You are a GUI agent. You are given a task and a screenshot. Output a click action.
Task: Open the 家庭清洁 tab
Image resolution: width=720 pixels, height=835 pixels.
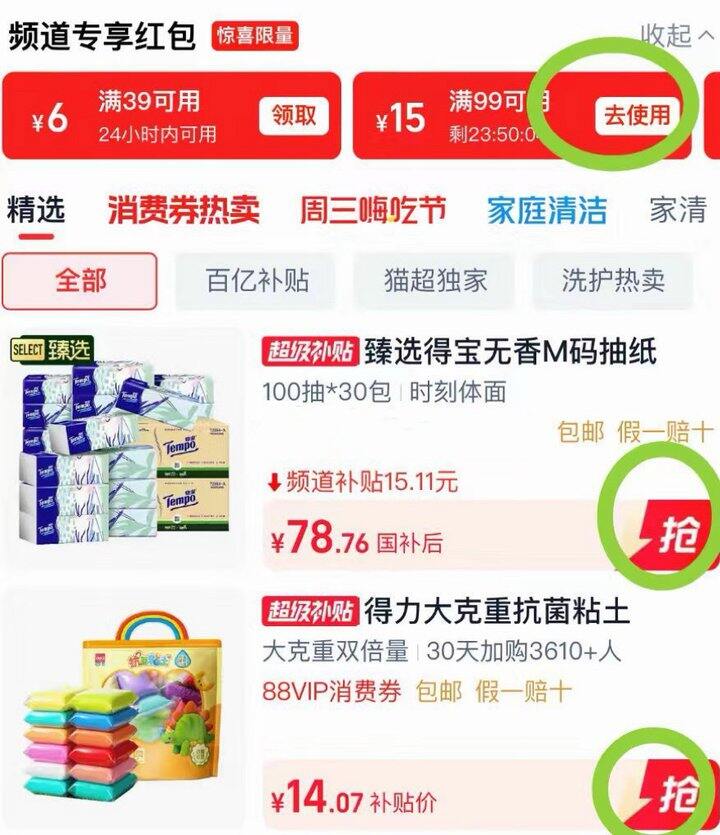[546, 210]
